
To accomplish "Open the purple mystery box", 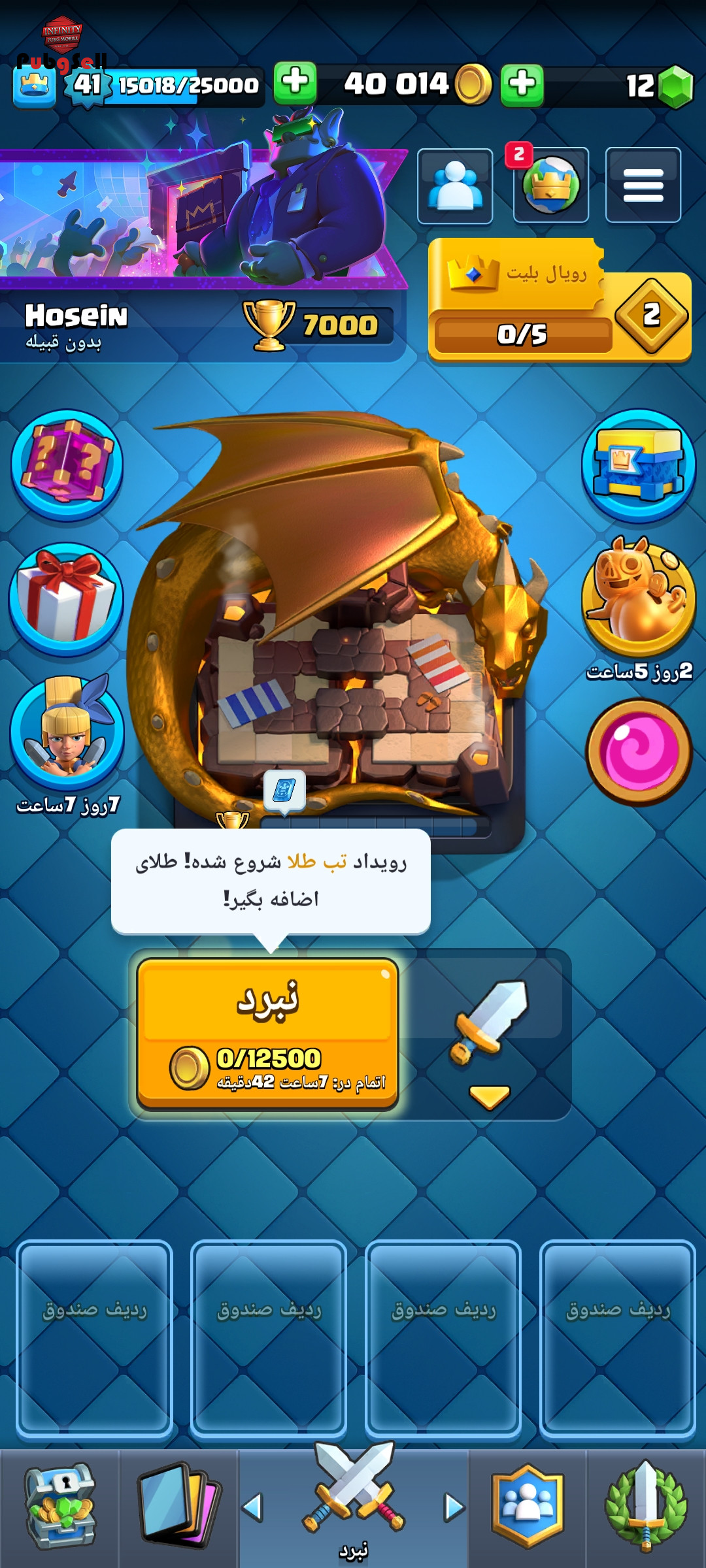I will 67,465.
